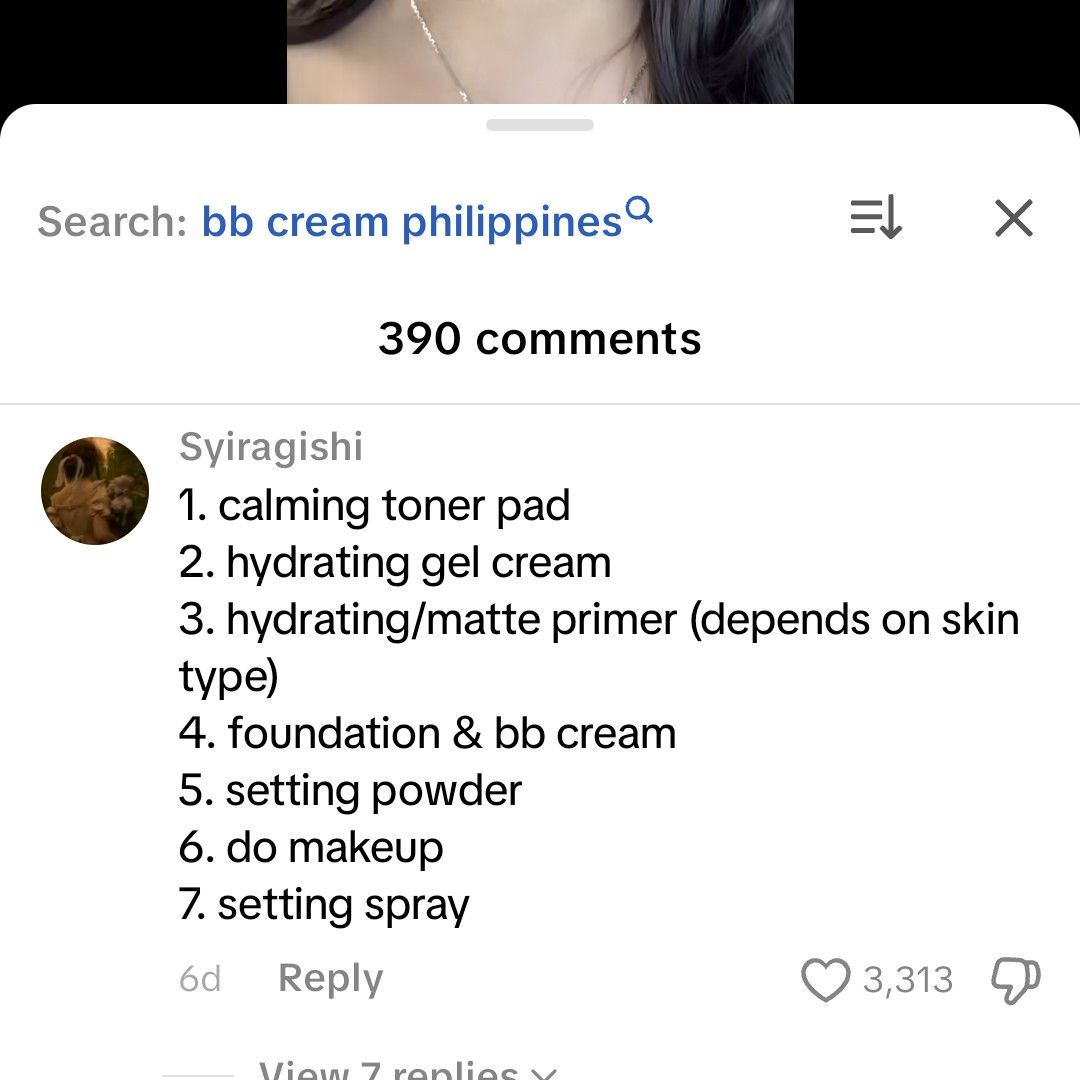Like Syiragishi's comment

click(x=826, y=980)
